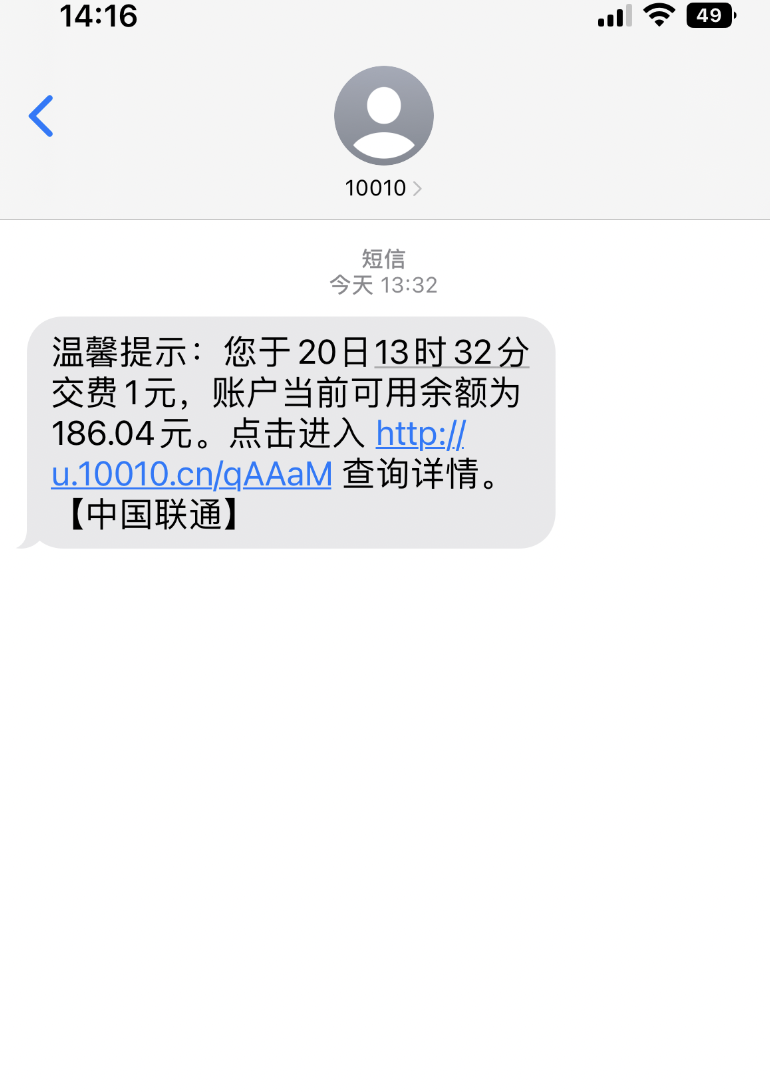Go back to the message list
This screenshot has width=770, height=1092.
(x=41, y=117)
